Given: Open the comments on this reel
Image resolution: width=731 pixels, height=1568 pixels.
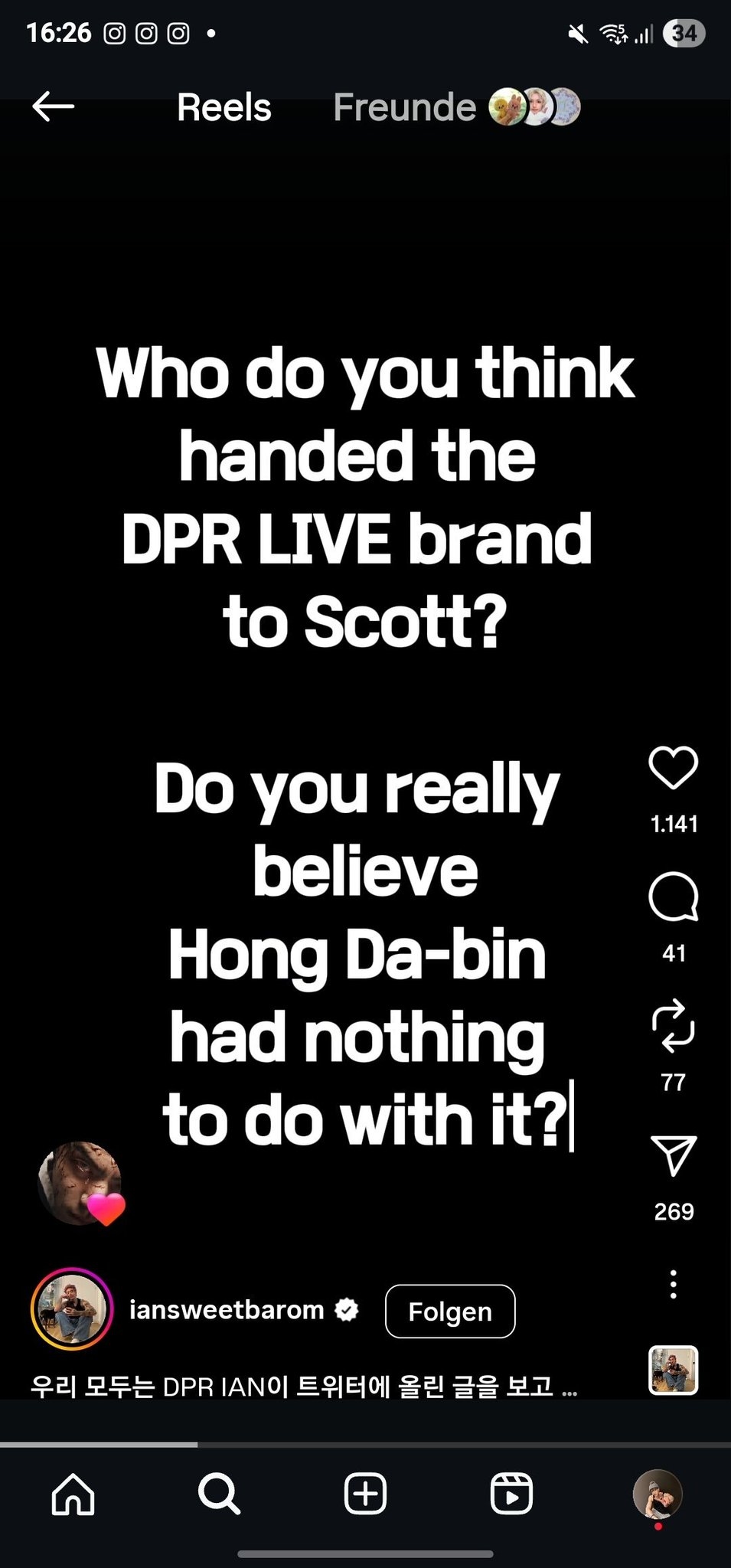Looking at the screenshot, I should tap(673, 897).
